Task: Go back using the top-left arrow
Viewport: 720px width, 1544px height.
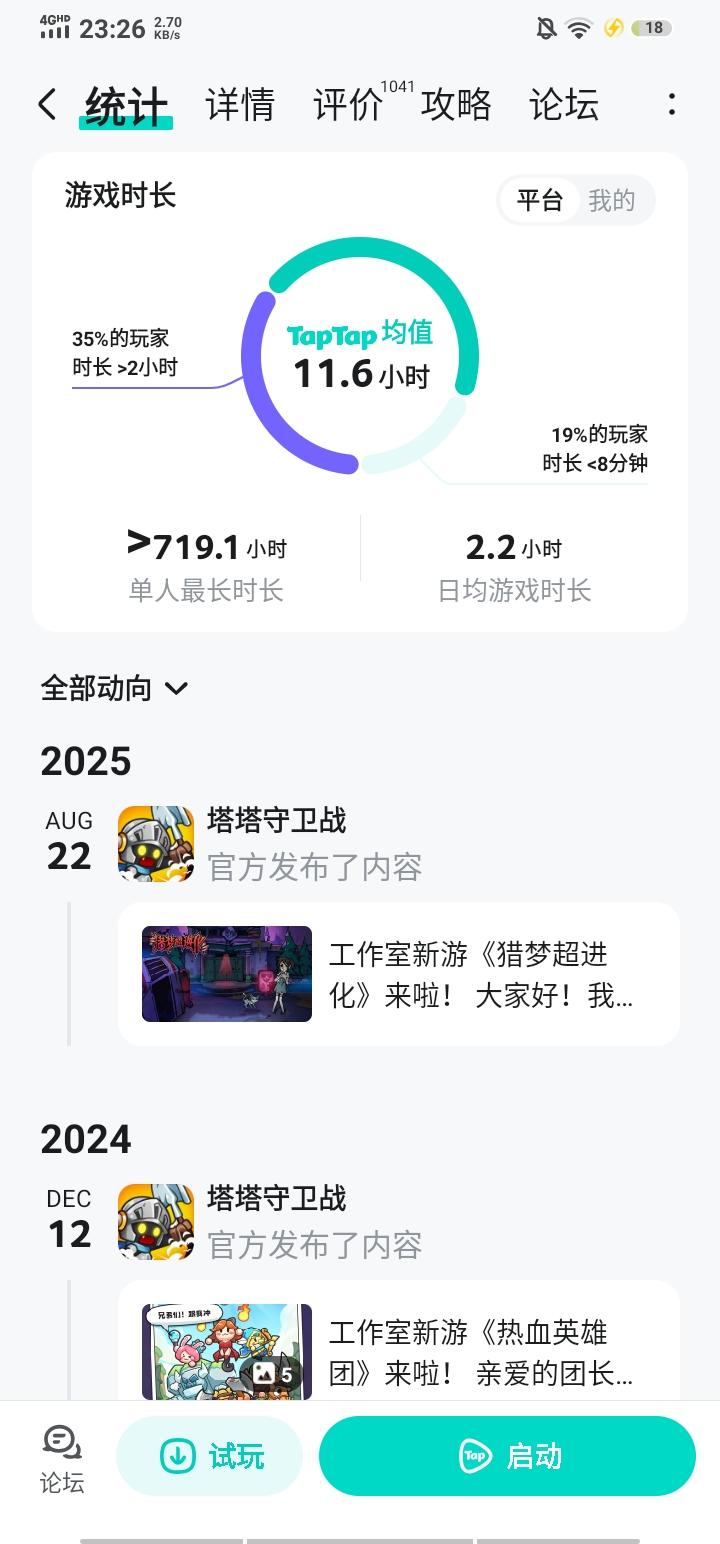Action: (47, 104)
